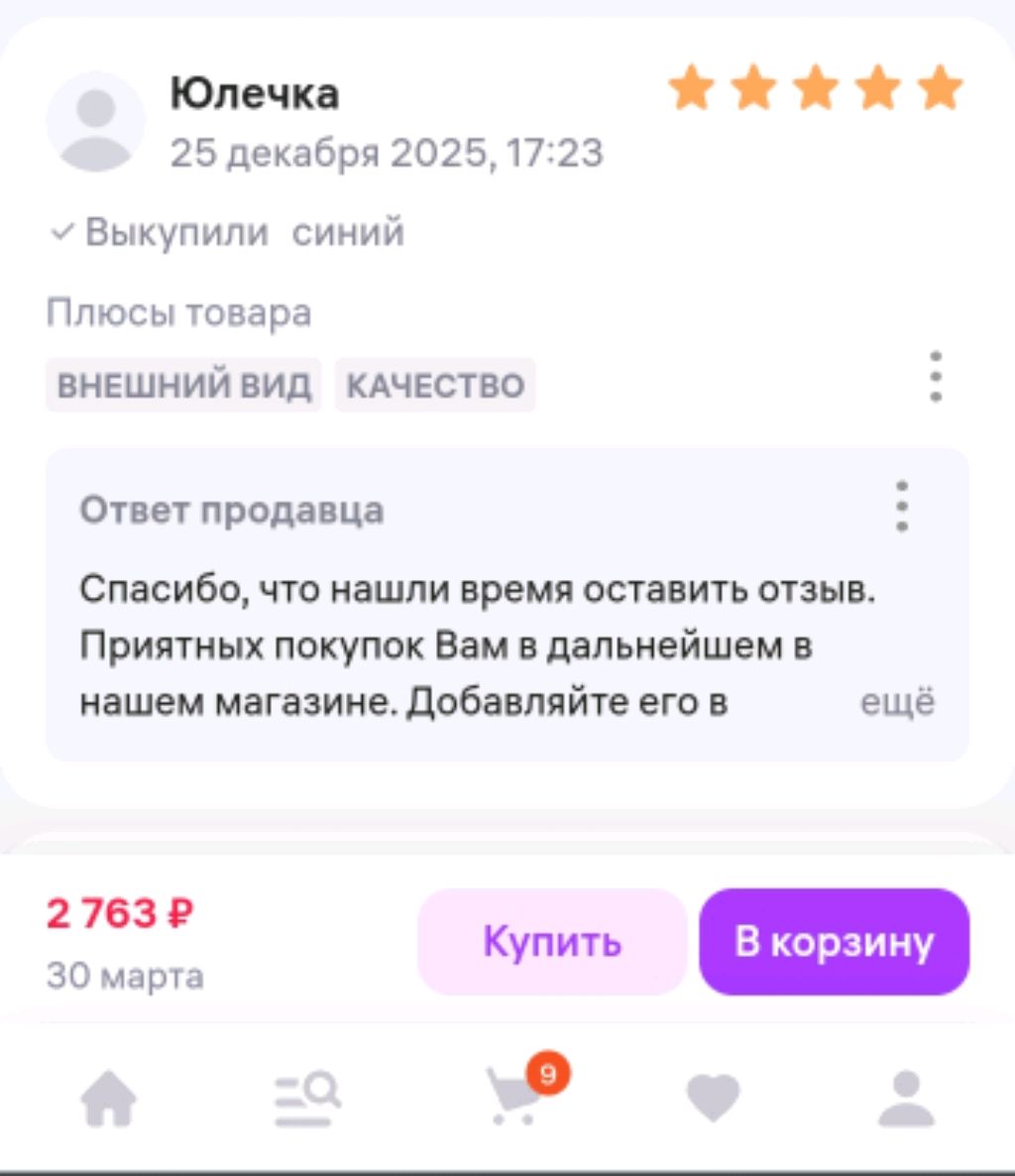Image resolution: width=1015 pixels, height=1176 pixels.
Task: Open the catalog search tab
Action: (x=307, y=1100)
